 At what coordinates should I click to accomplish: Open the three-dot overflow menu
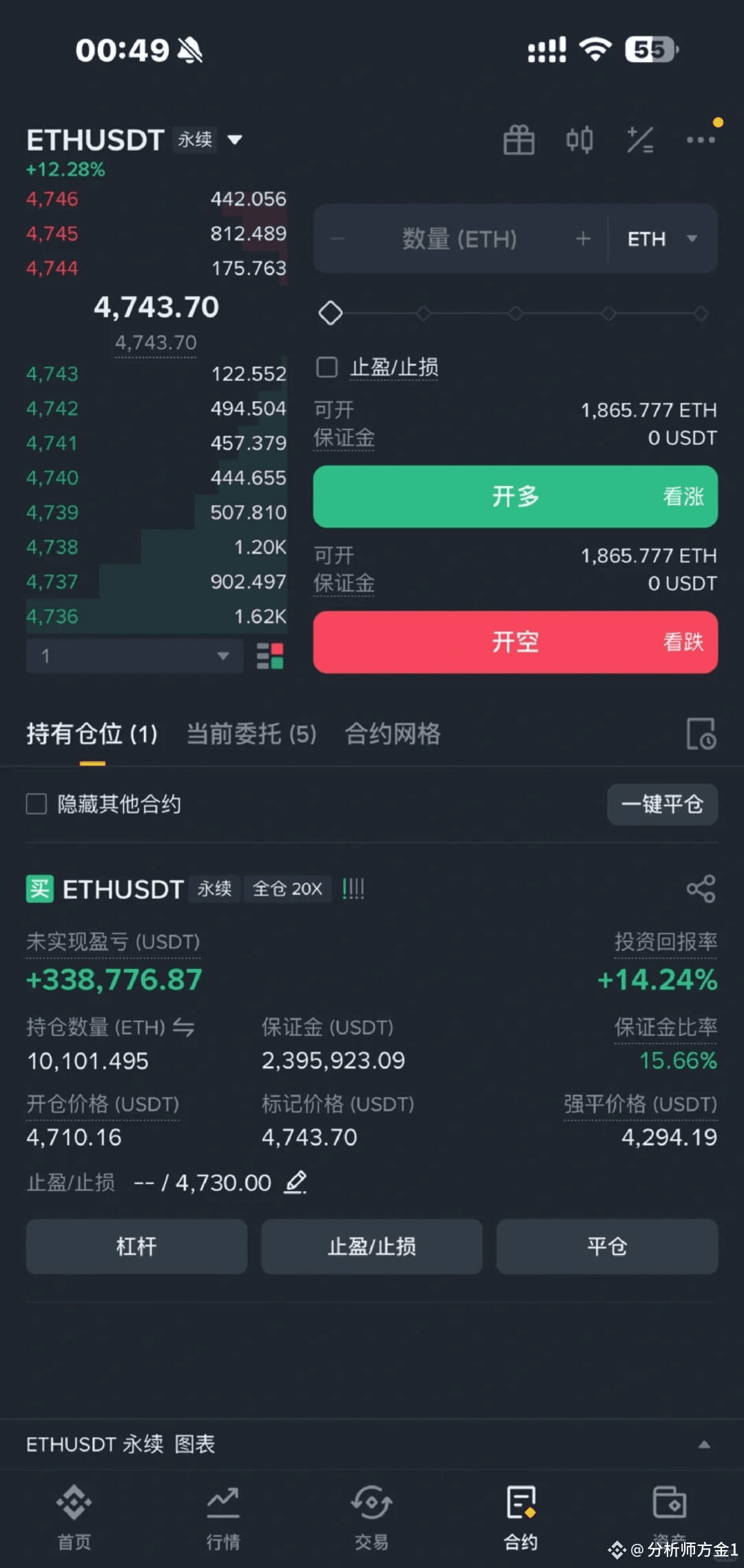coord(701,140)
